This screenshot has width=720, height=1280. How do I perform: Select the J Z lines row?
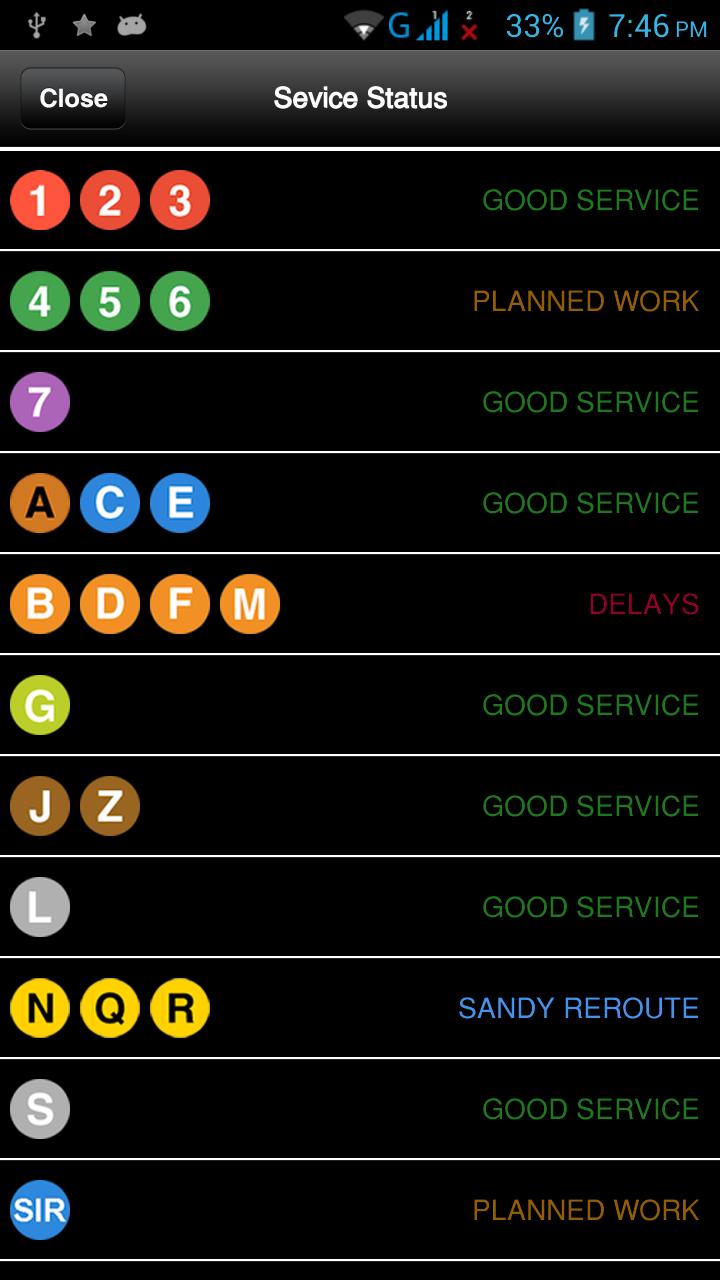pyautogui.click(x=360, y=806)
